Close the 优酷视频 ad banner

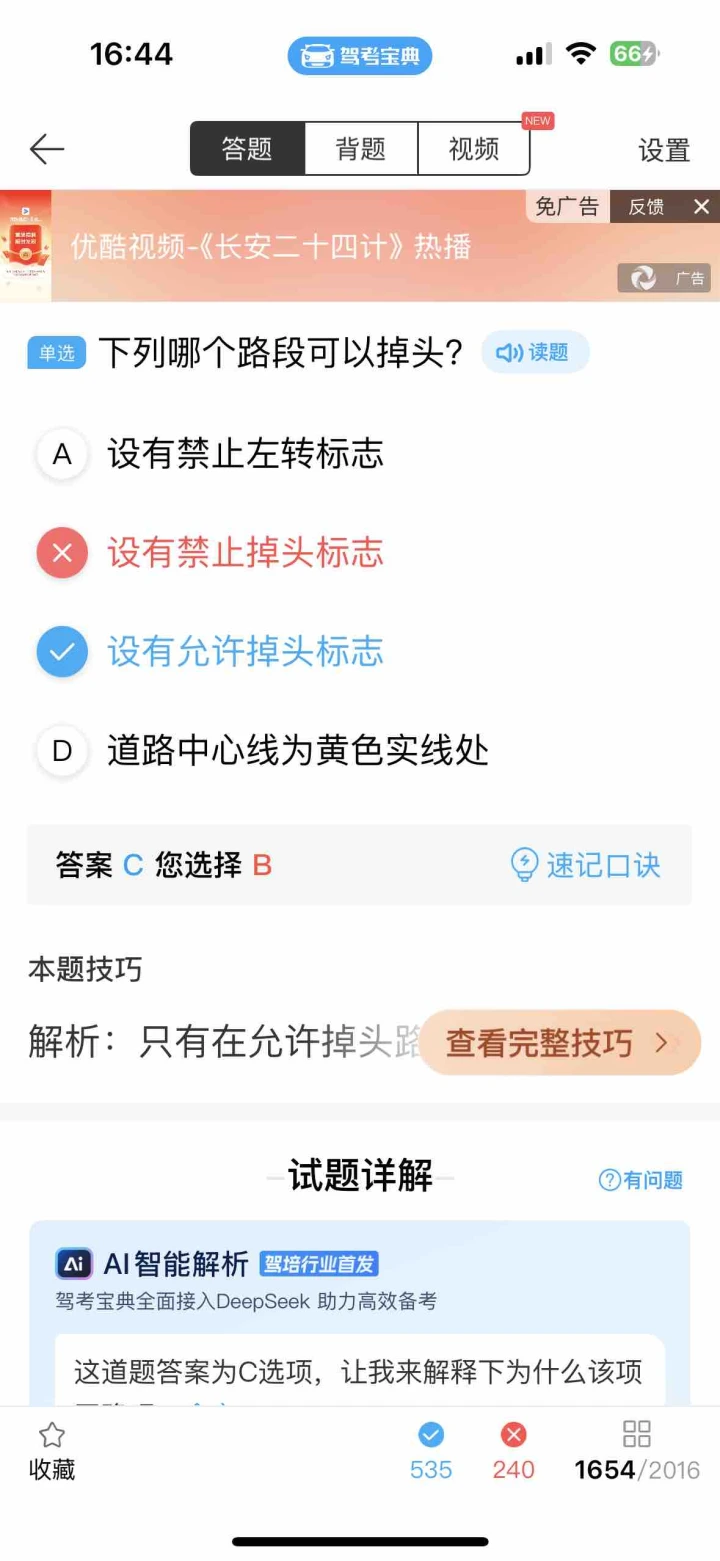click(701, 207)
